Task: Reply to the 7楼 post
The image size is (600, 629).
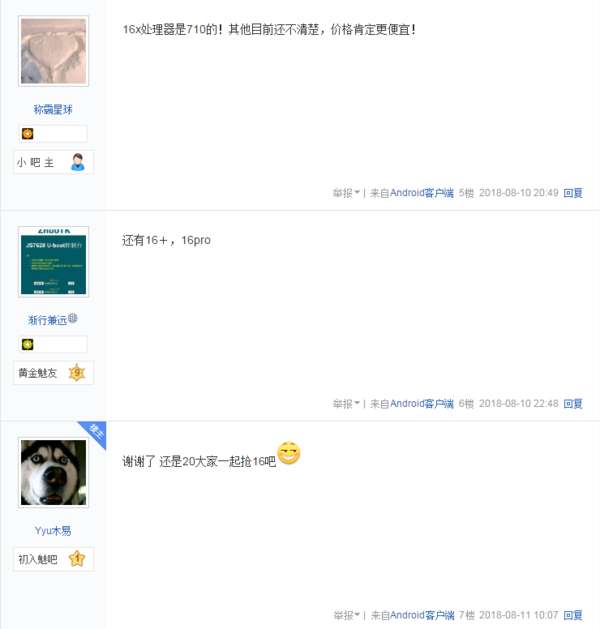Action: pyautogui.click(x=573, y=615)
